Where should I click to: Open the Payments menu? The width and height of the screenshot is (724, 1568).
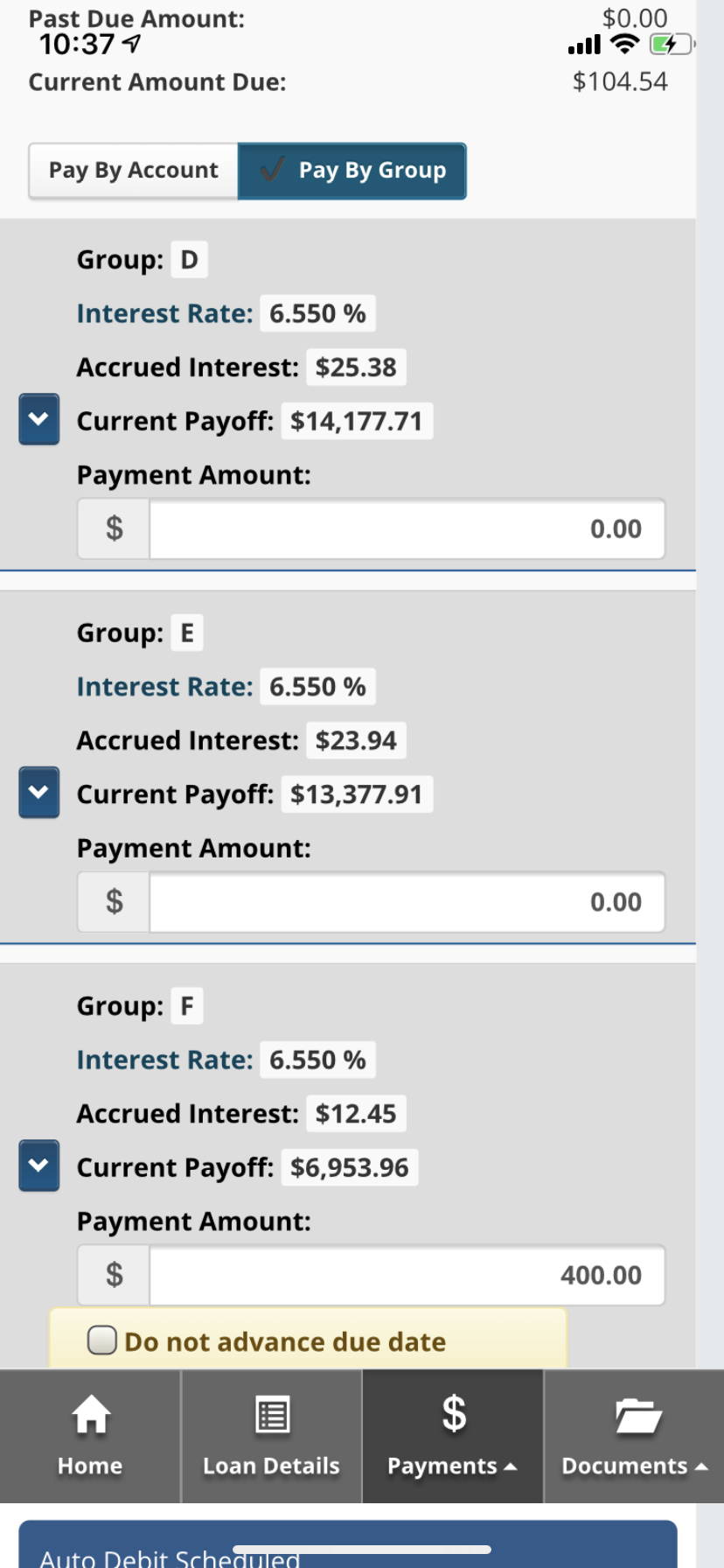pos(453,1436)
